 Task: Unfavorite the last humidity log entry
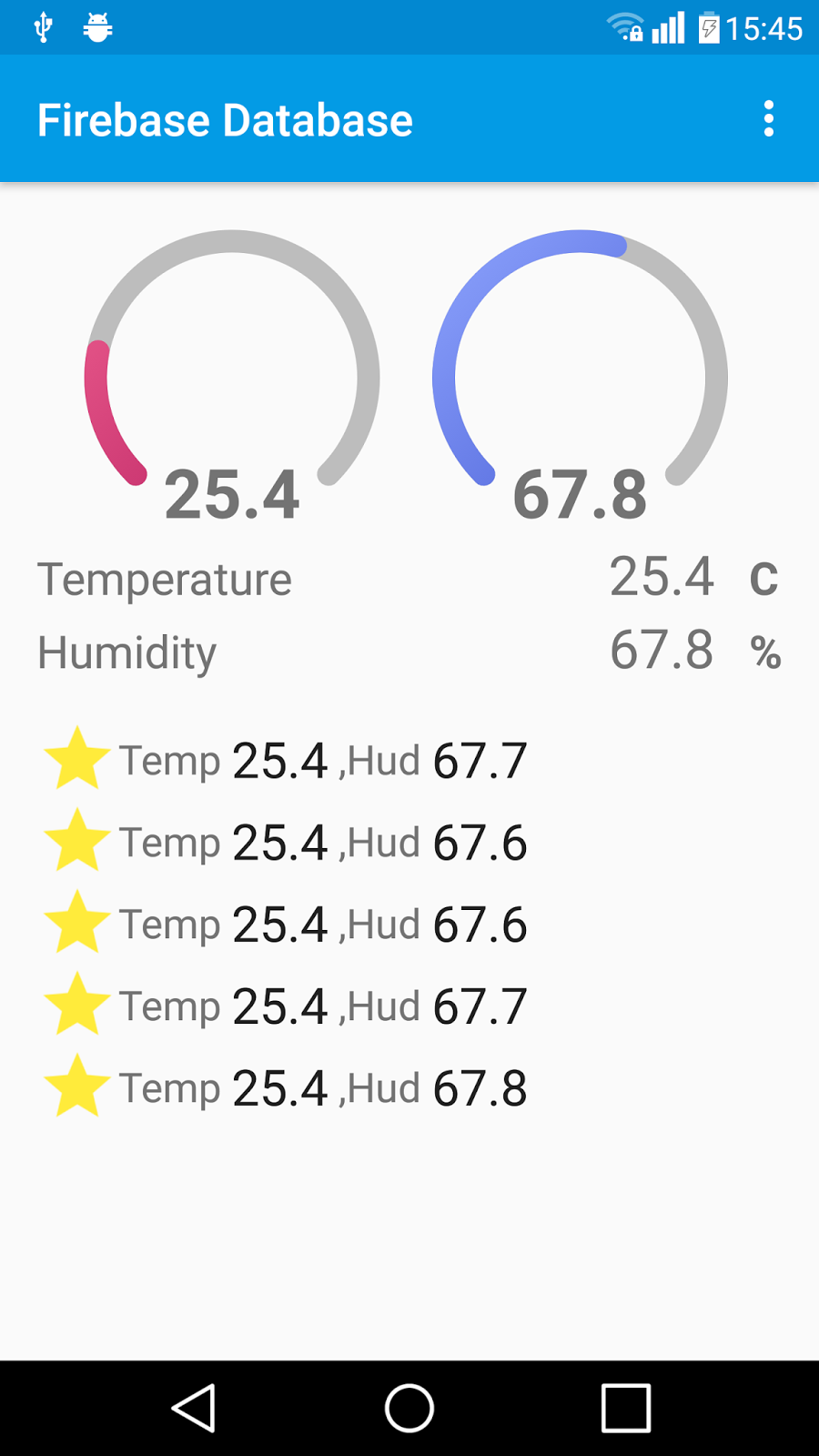point(77,1087)
